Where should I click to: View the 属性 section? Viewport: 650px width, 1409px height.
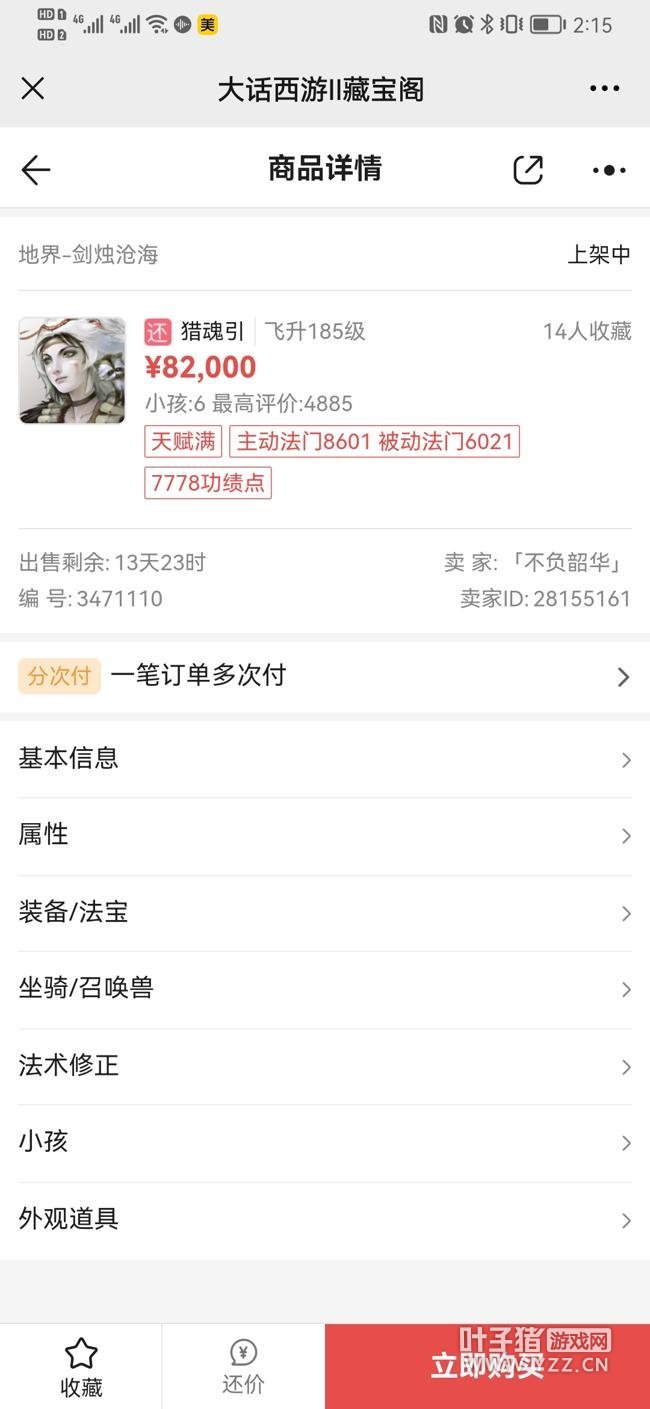325,835
